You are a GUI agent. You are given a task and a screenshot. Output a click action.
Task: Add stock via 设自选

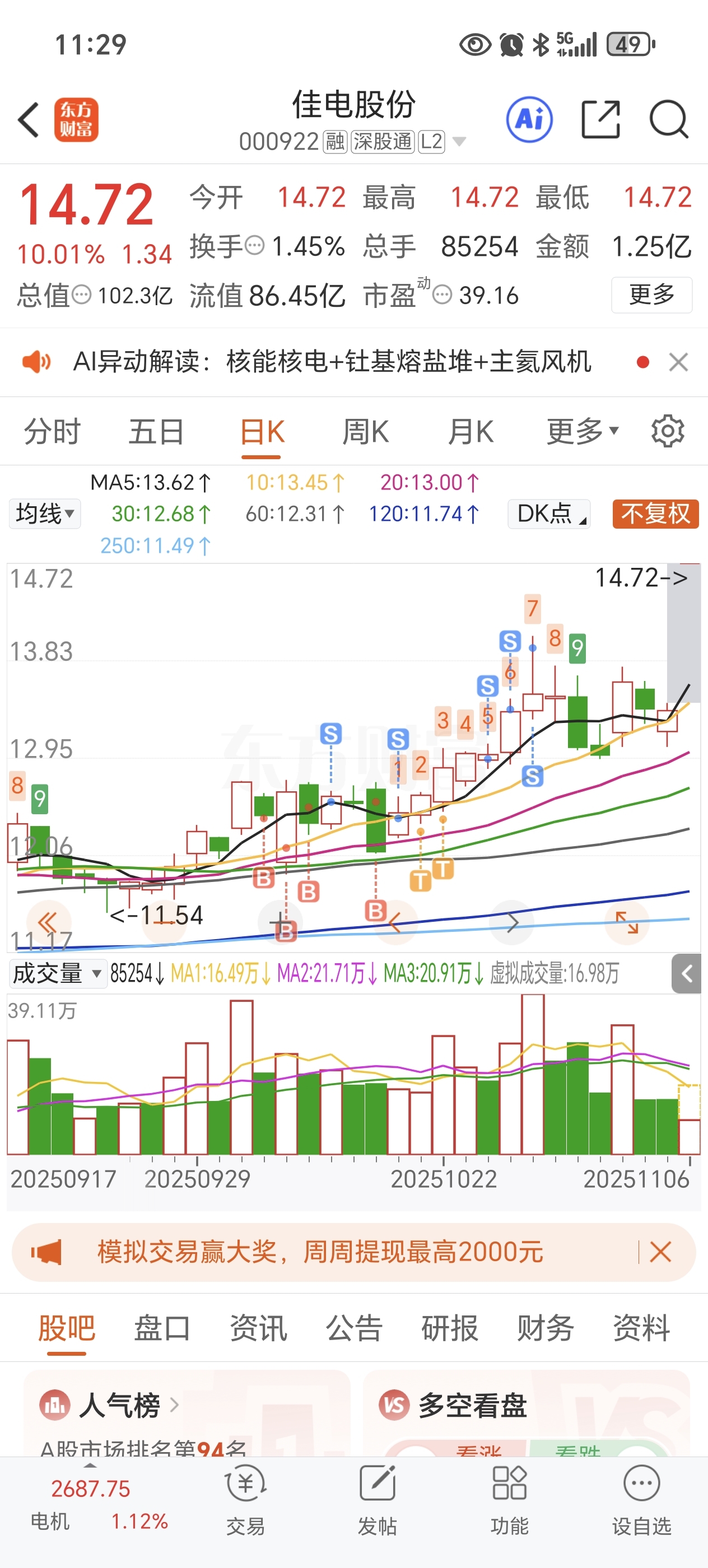641,1499
